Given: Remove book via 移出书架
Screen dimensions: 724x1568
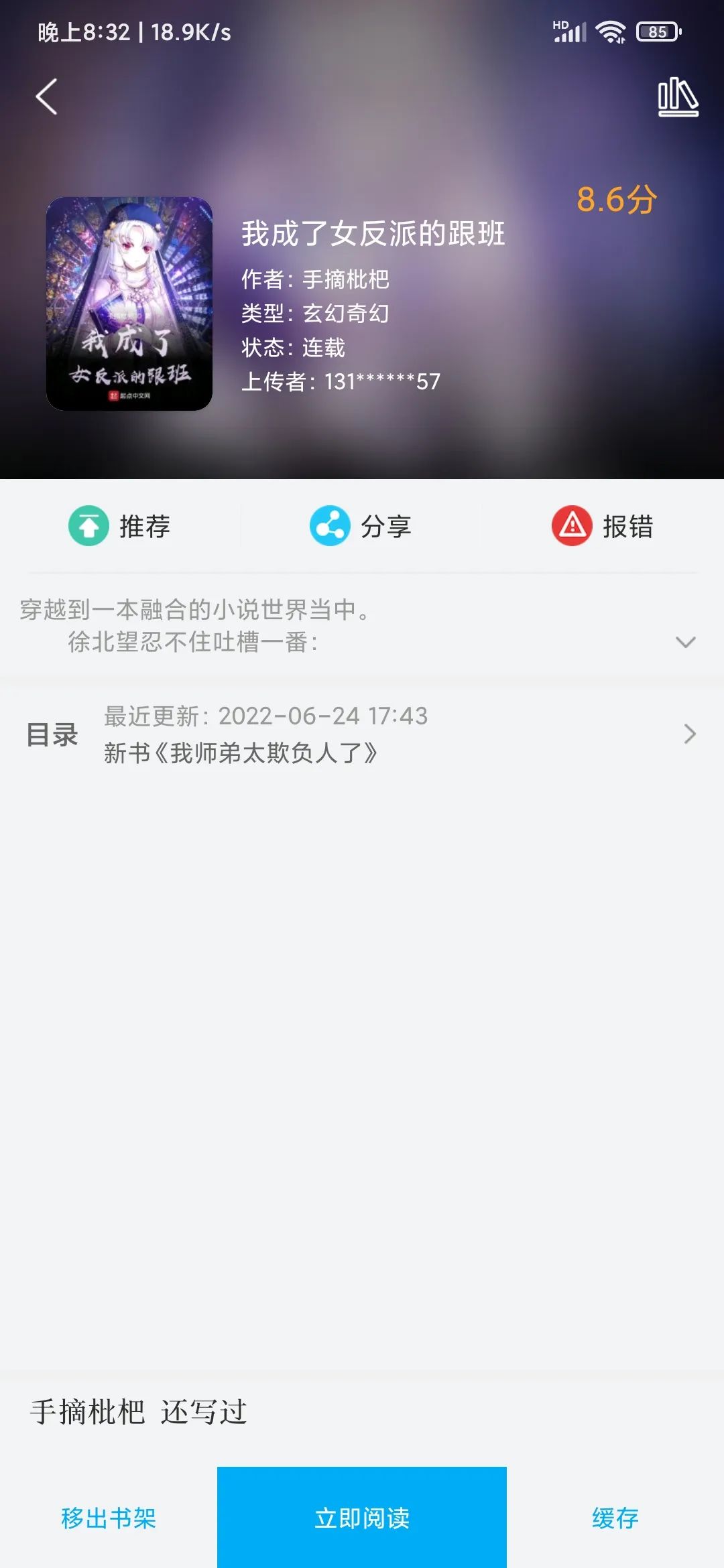Looking at the screenshot, I should coord(109,1518).
